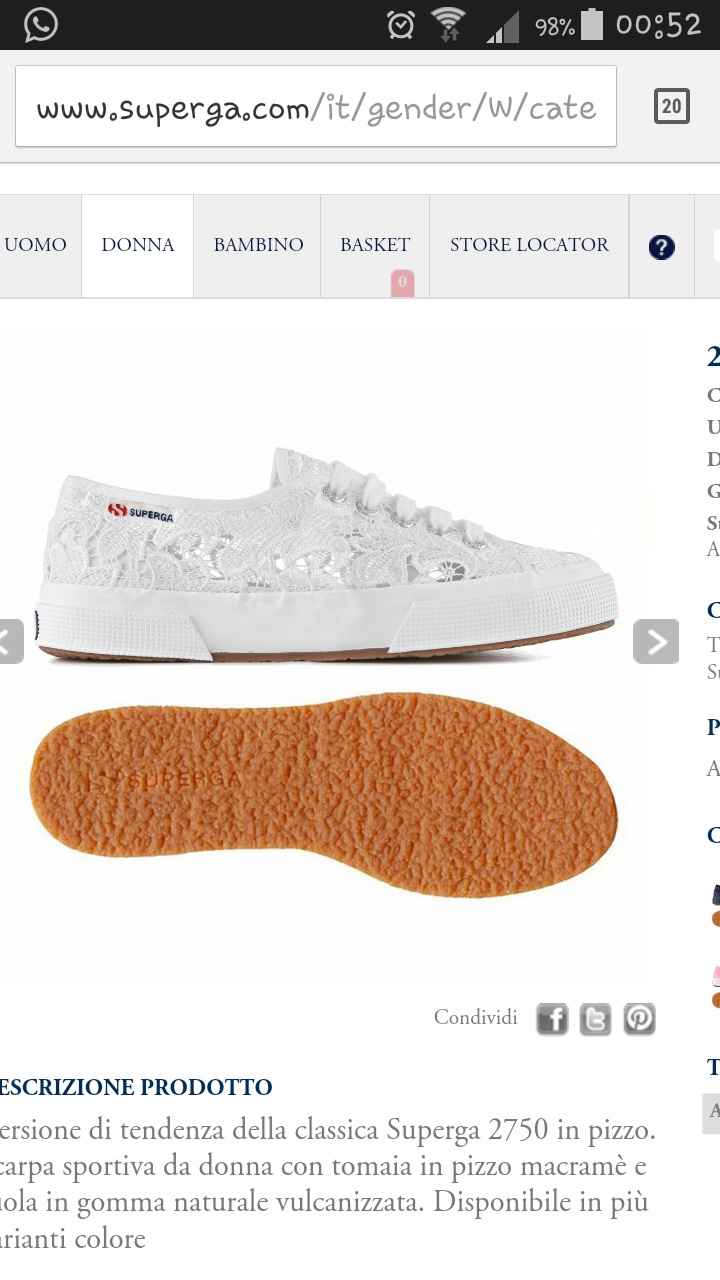Show the next product image

tap(656, 641)
